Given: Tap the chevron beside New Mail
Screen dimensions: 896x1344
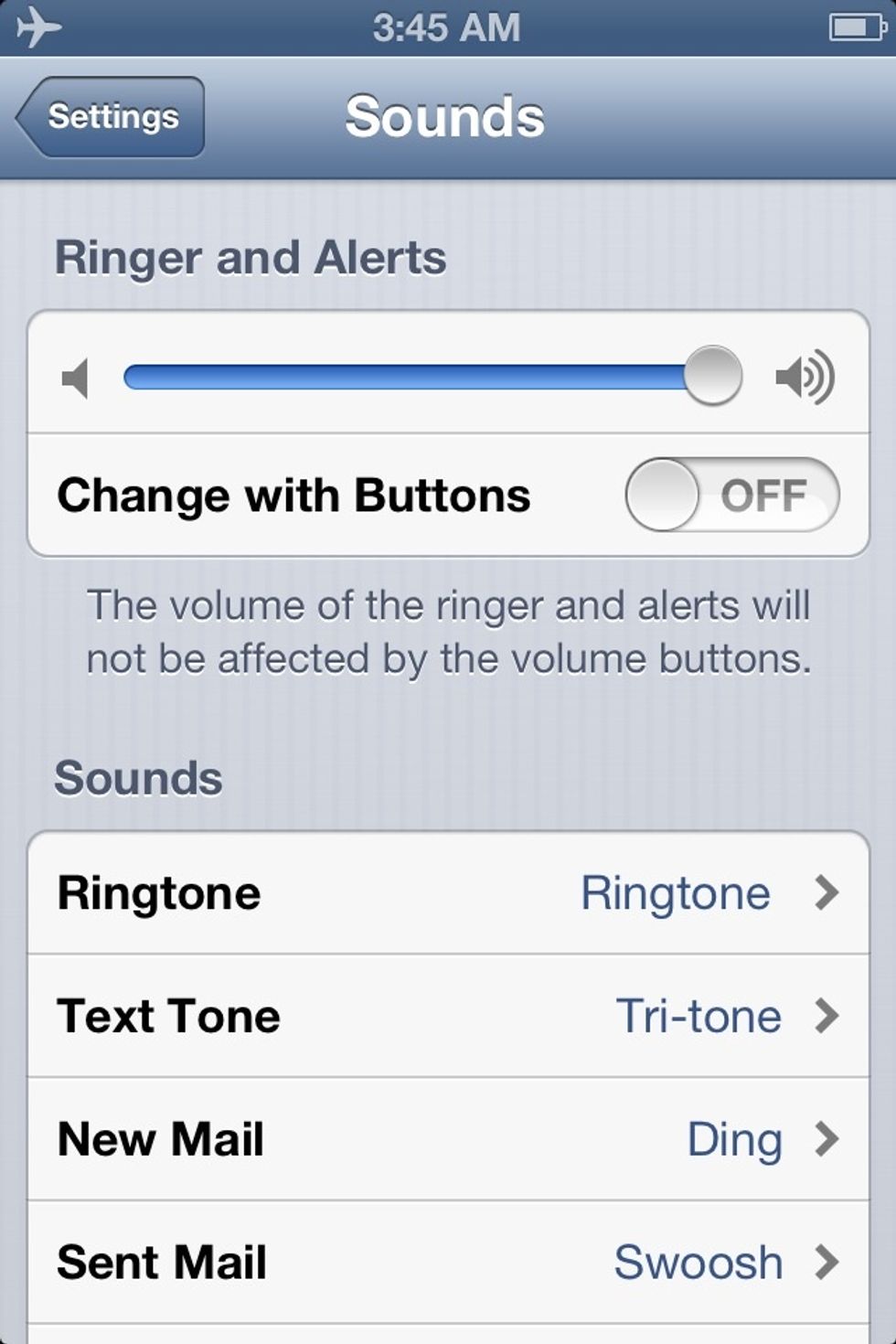Looking at the screenshot, I should click(x=827, y=1139).
